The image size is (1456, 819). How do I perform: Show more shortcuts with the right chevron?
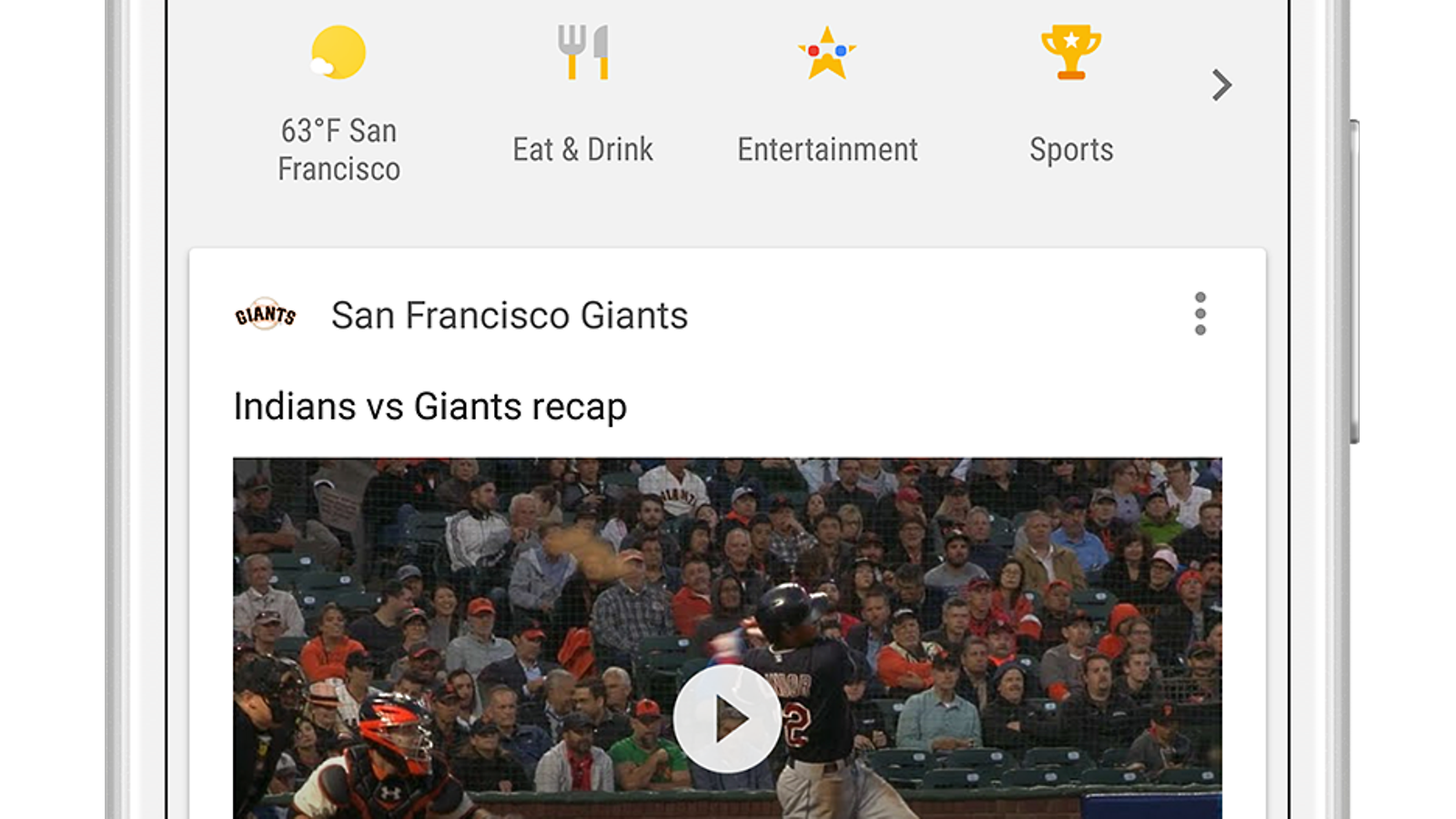(x=1221, y=86)
